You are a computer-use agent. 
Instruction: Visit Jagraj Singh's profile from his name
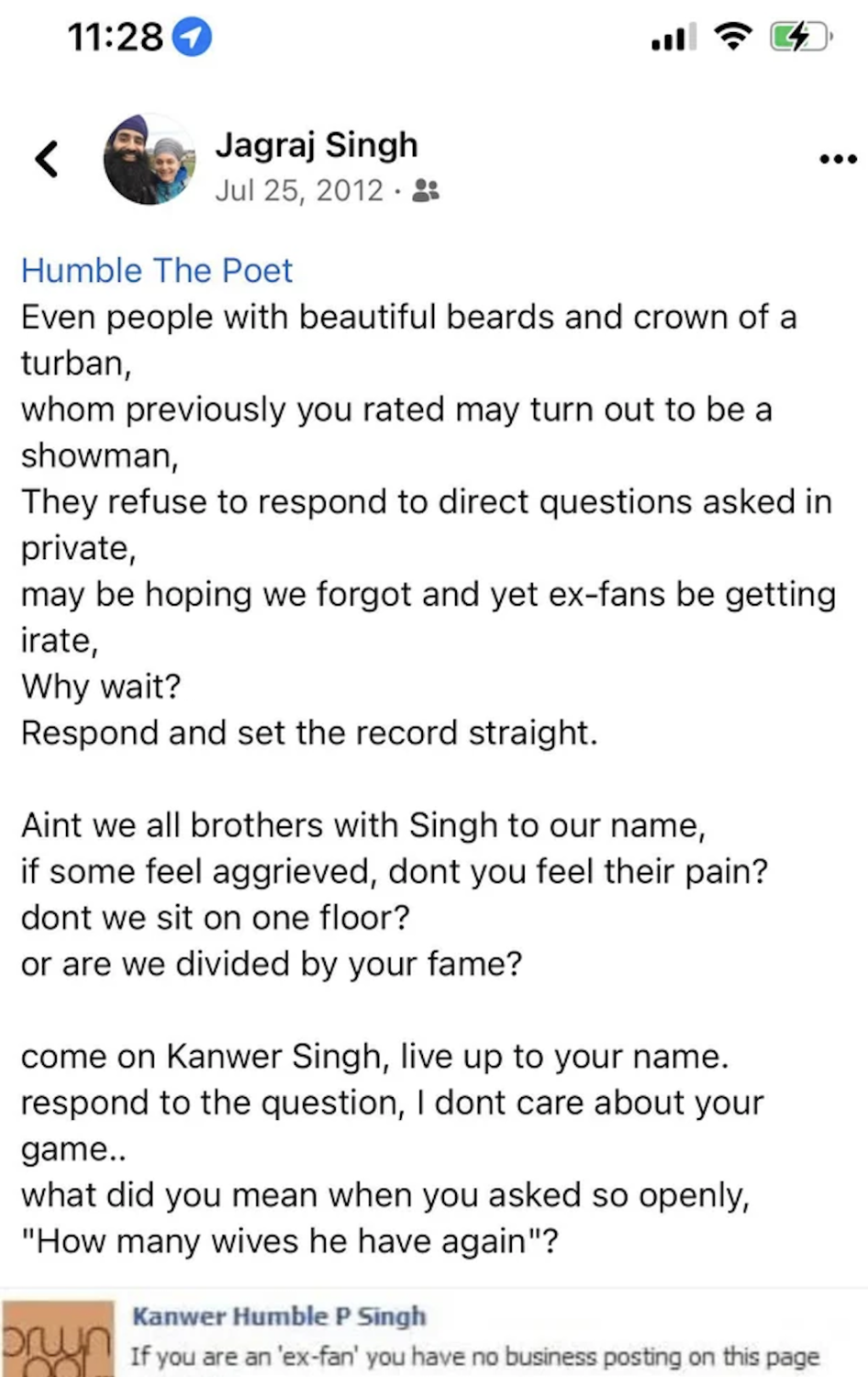pos(317,145)
